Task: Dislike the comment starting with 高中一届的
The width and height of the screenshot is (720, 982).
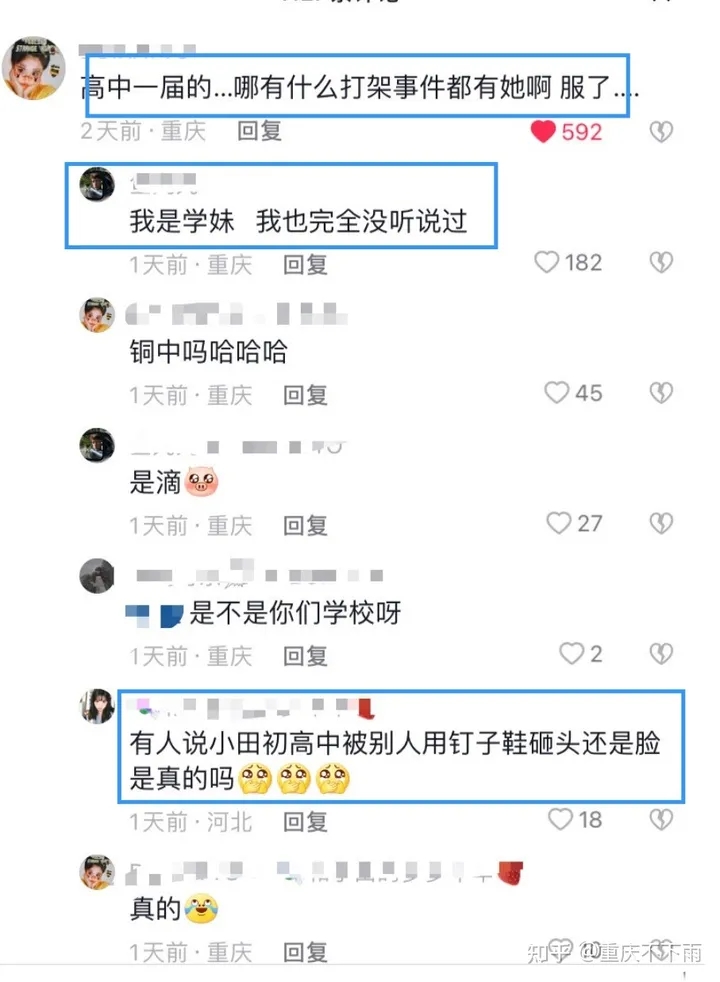Action: click(661, 131)
